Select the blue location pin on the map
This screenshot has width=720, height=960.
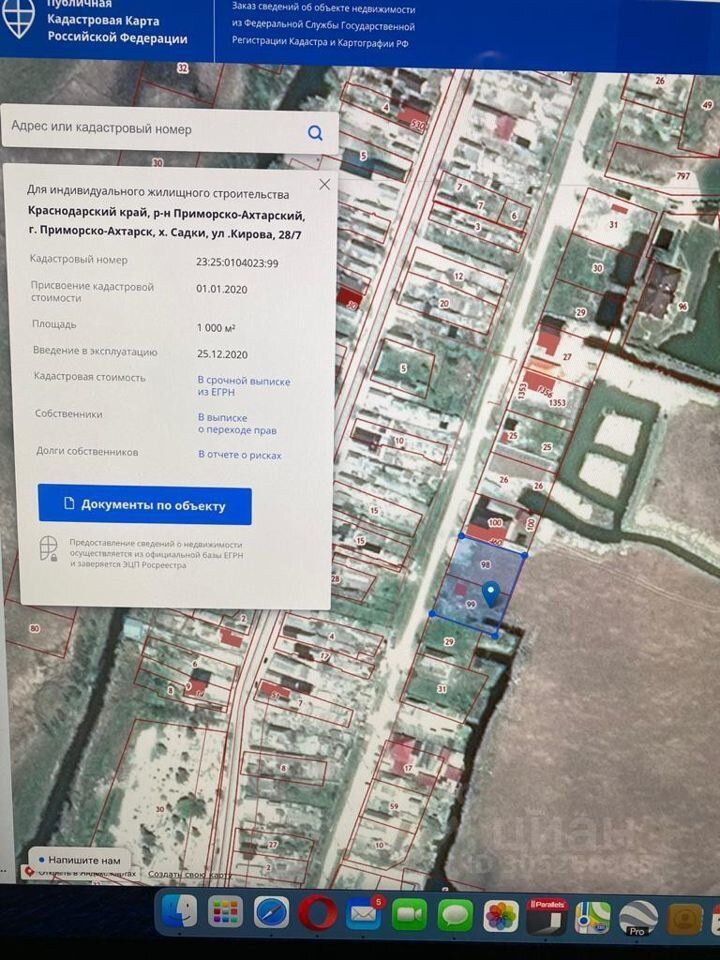tap(491, 594)
